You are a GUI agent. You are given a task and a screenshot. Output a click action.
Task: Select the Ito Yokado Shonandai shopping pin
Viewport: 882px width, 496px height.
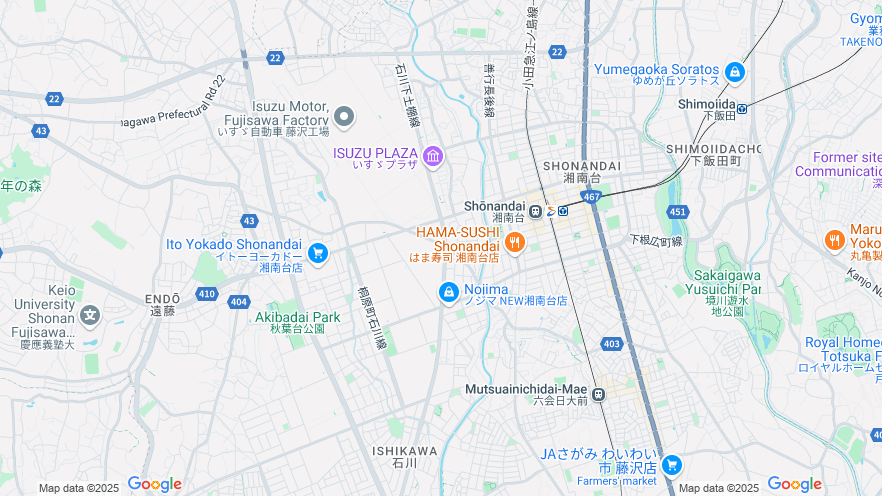(318, 253)
